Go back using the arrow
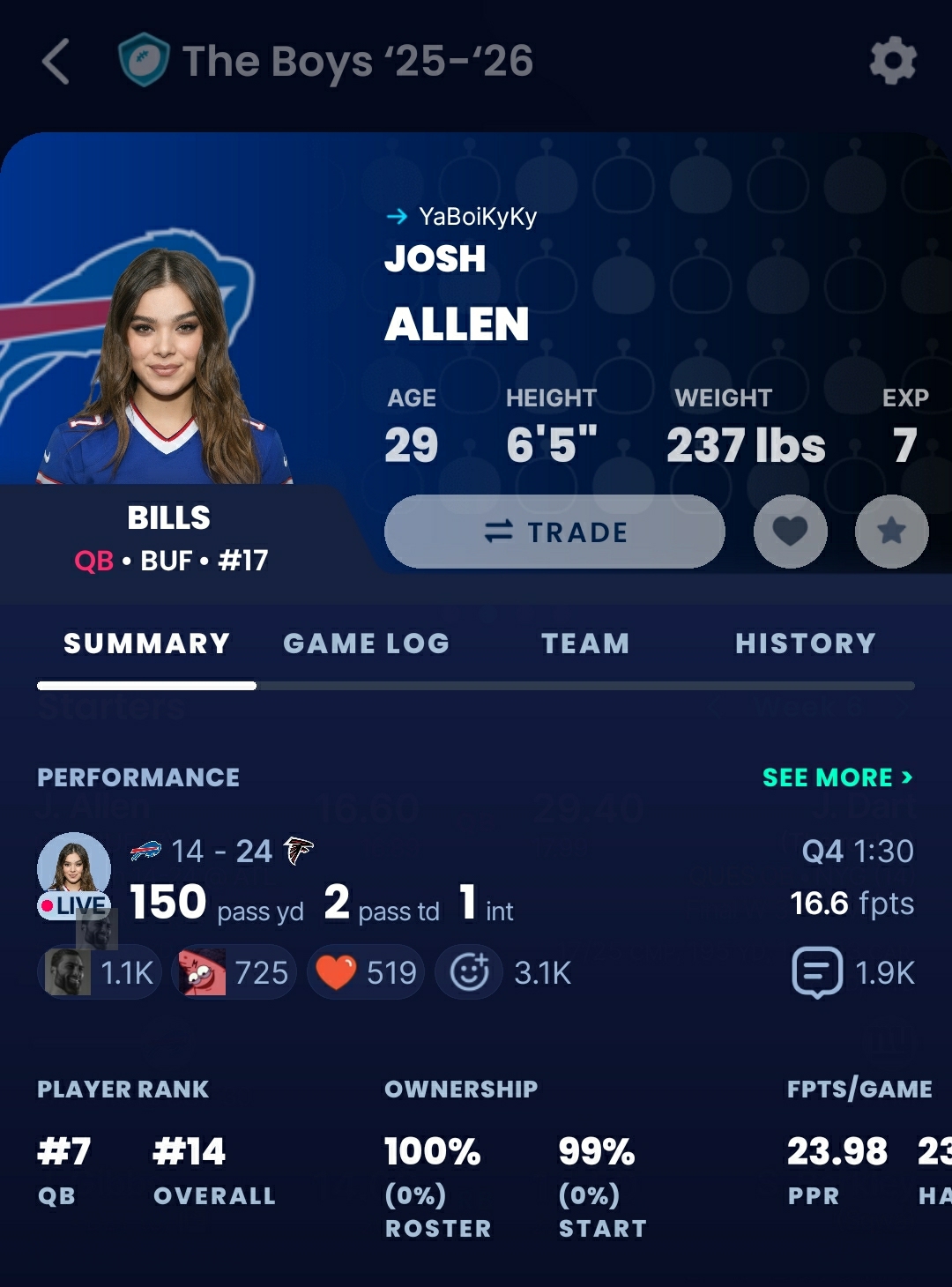 [56, 62]
